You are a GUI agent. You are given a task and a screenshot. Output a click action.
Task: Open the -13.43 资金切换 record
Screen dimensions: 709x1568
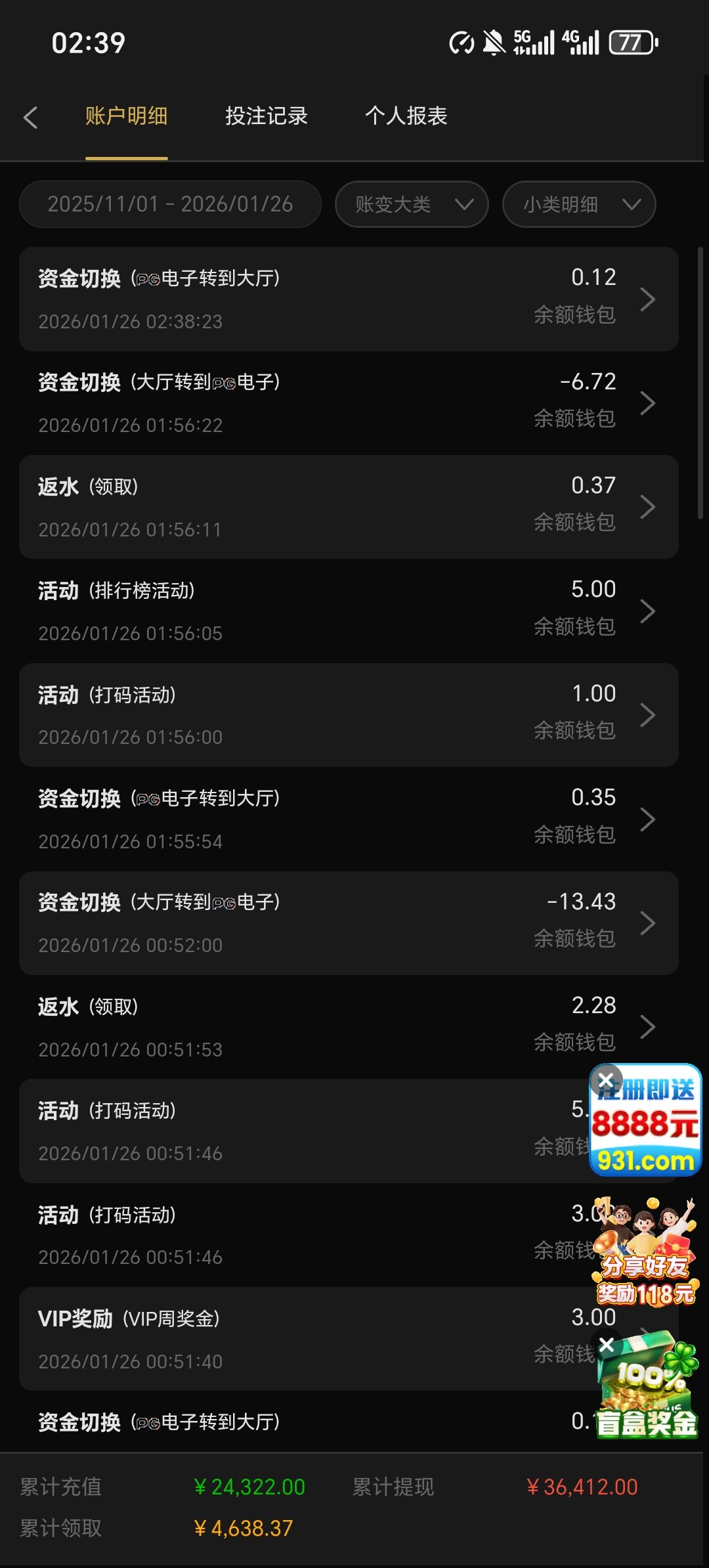[348, 923]
